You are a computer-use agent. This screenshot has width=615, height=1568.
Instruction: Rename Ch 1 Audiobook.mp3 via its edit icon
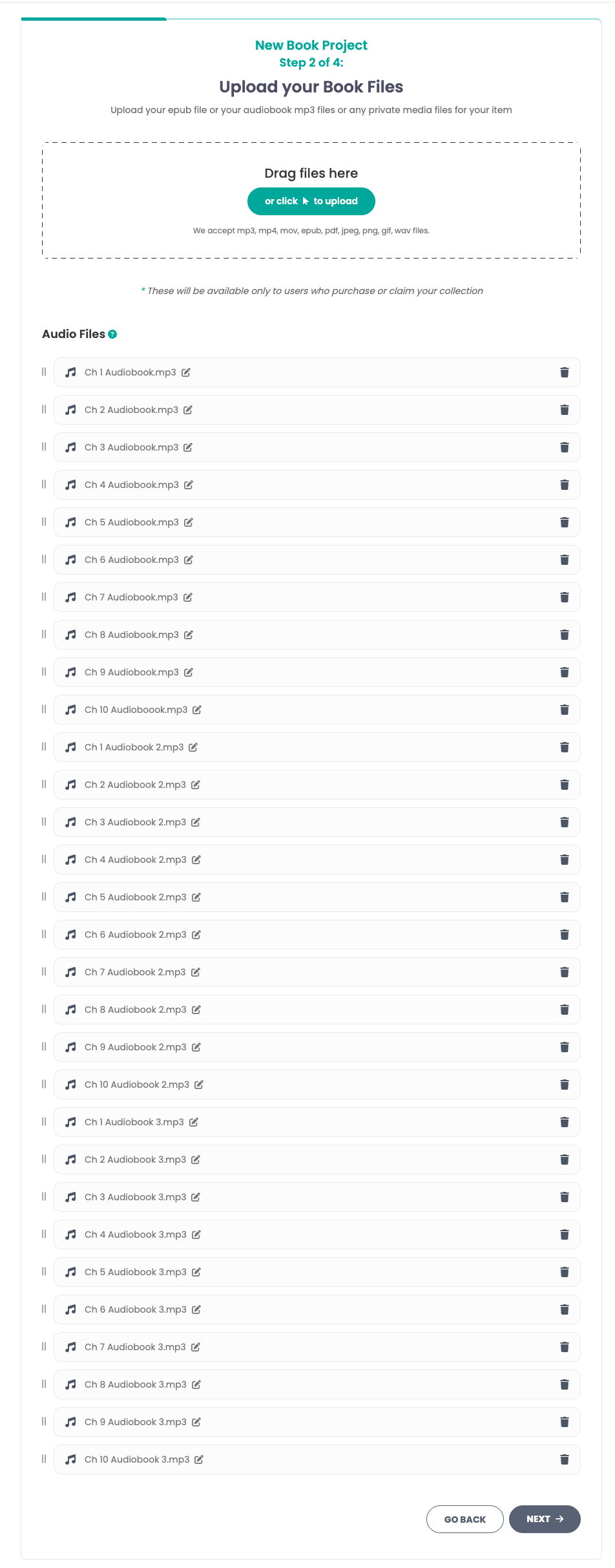pos(186,372)
